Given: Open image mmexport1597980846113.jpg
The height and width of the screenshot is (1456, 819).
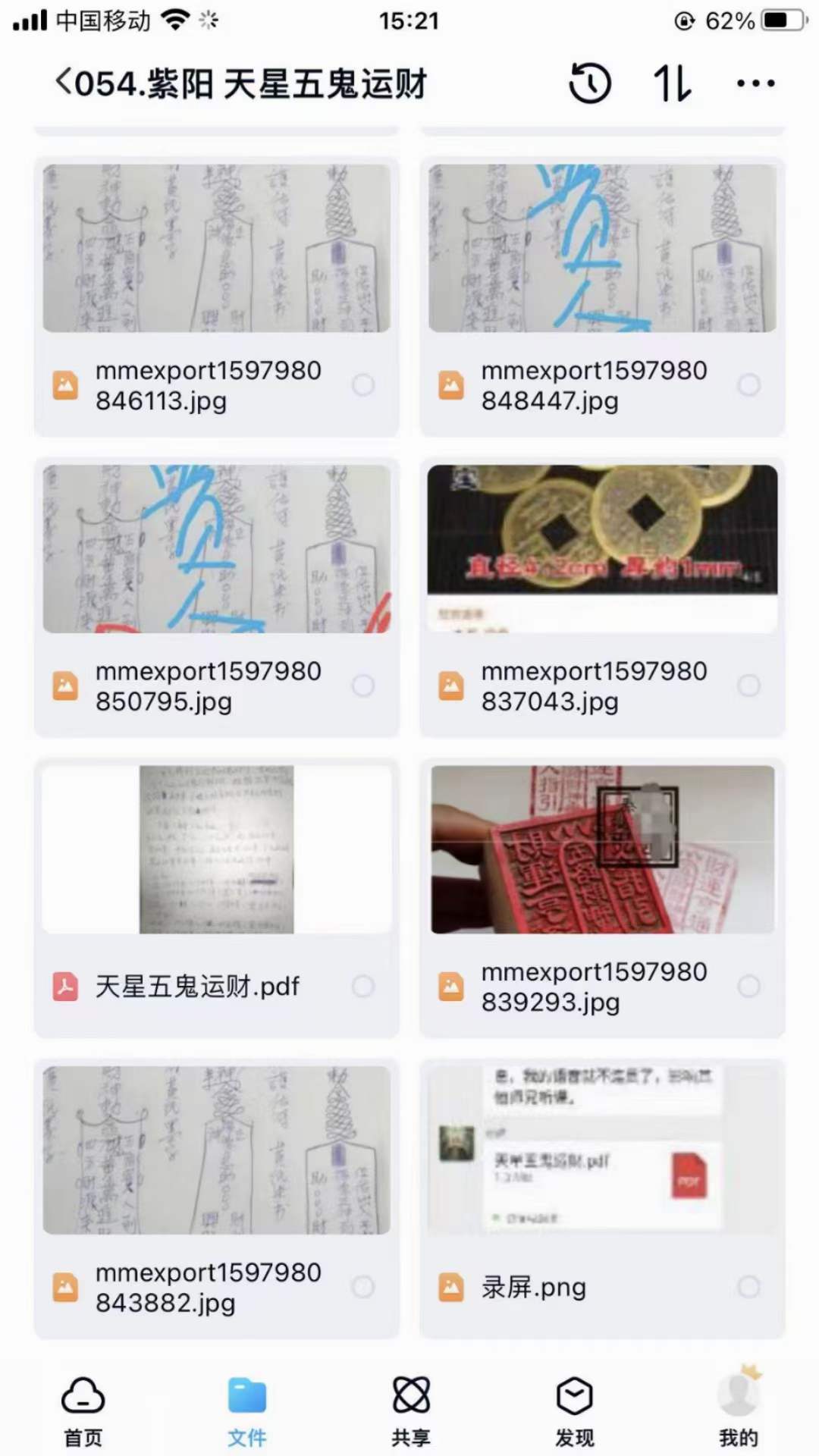Looking at the screenshot, I should (216, 249).
